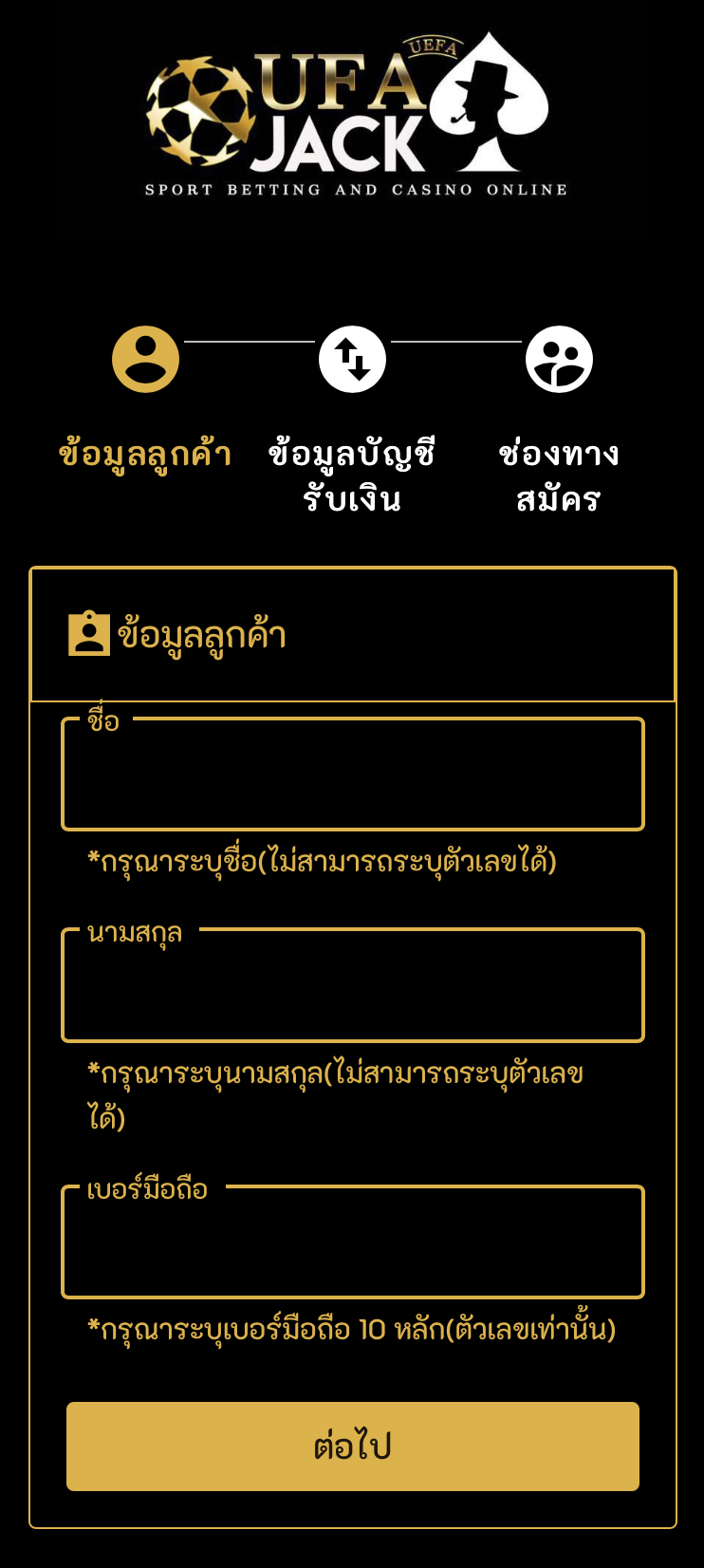This screenshot has height=1568, width=704.
Task: Tap the ต่อไป (Next) button
Action: click(352, 1446)
